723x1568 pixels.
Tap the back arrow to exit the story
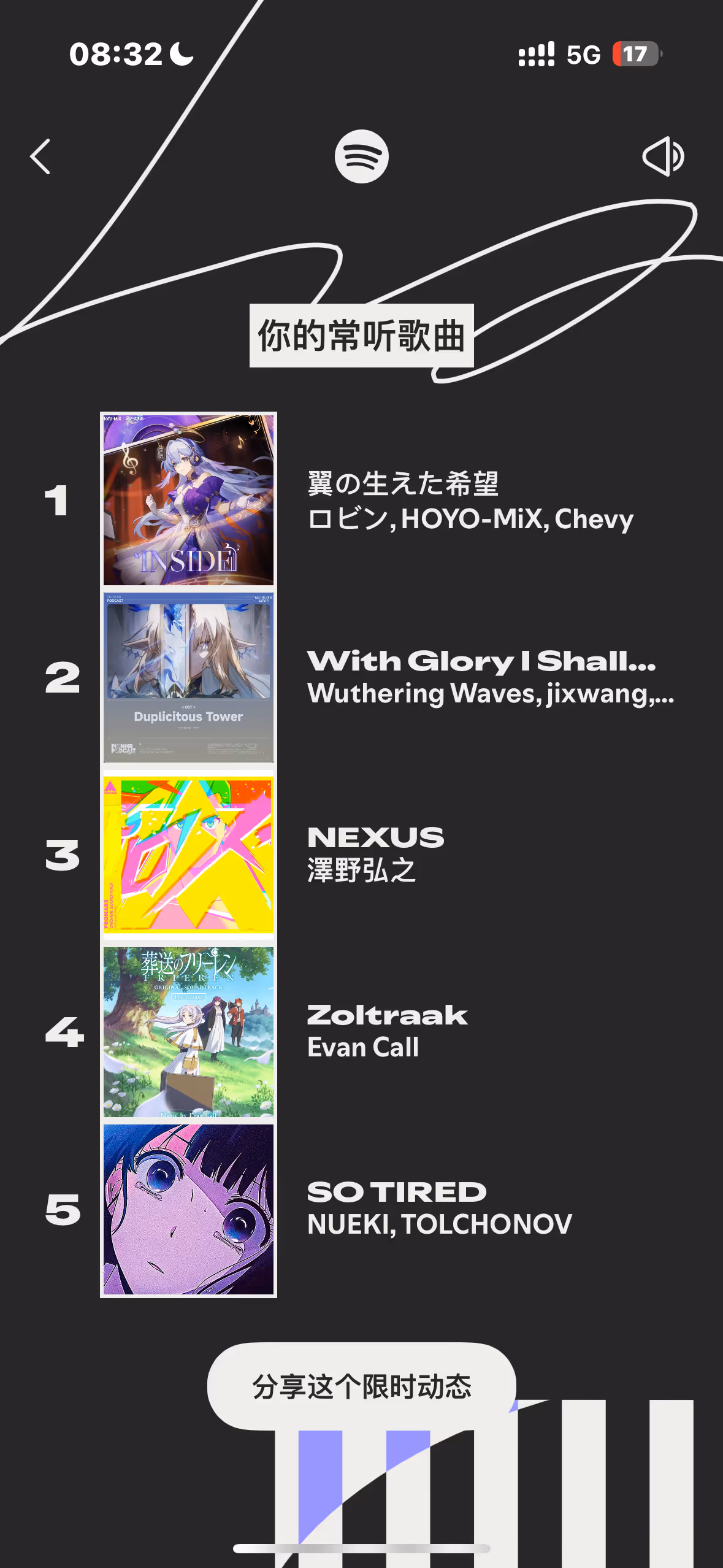tap(40, 156)
